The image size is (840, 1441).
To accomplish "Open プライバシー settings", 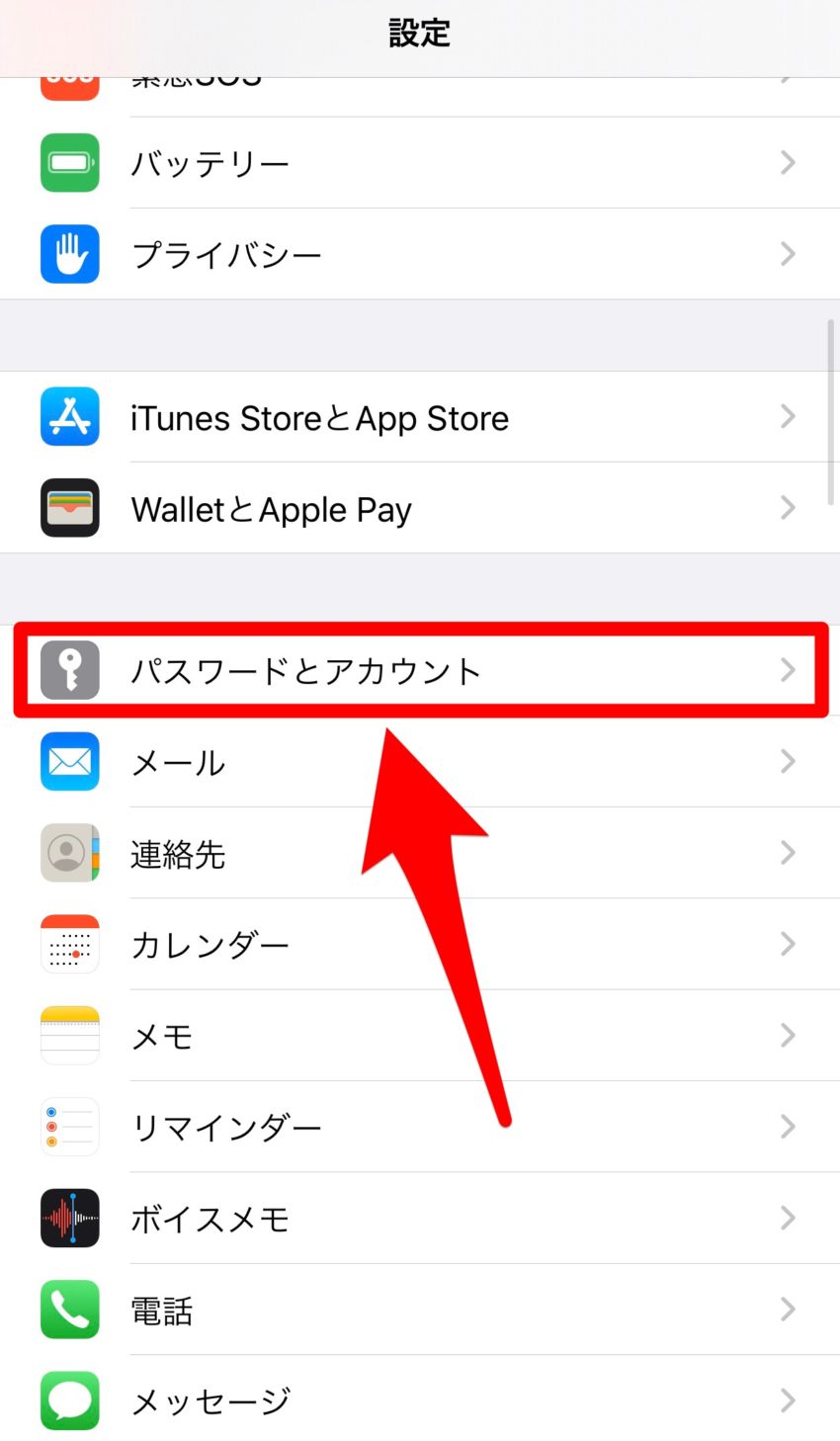I will [420, 255].
